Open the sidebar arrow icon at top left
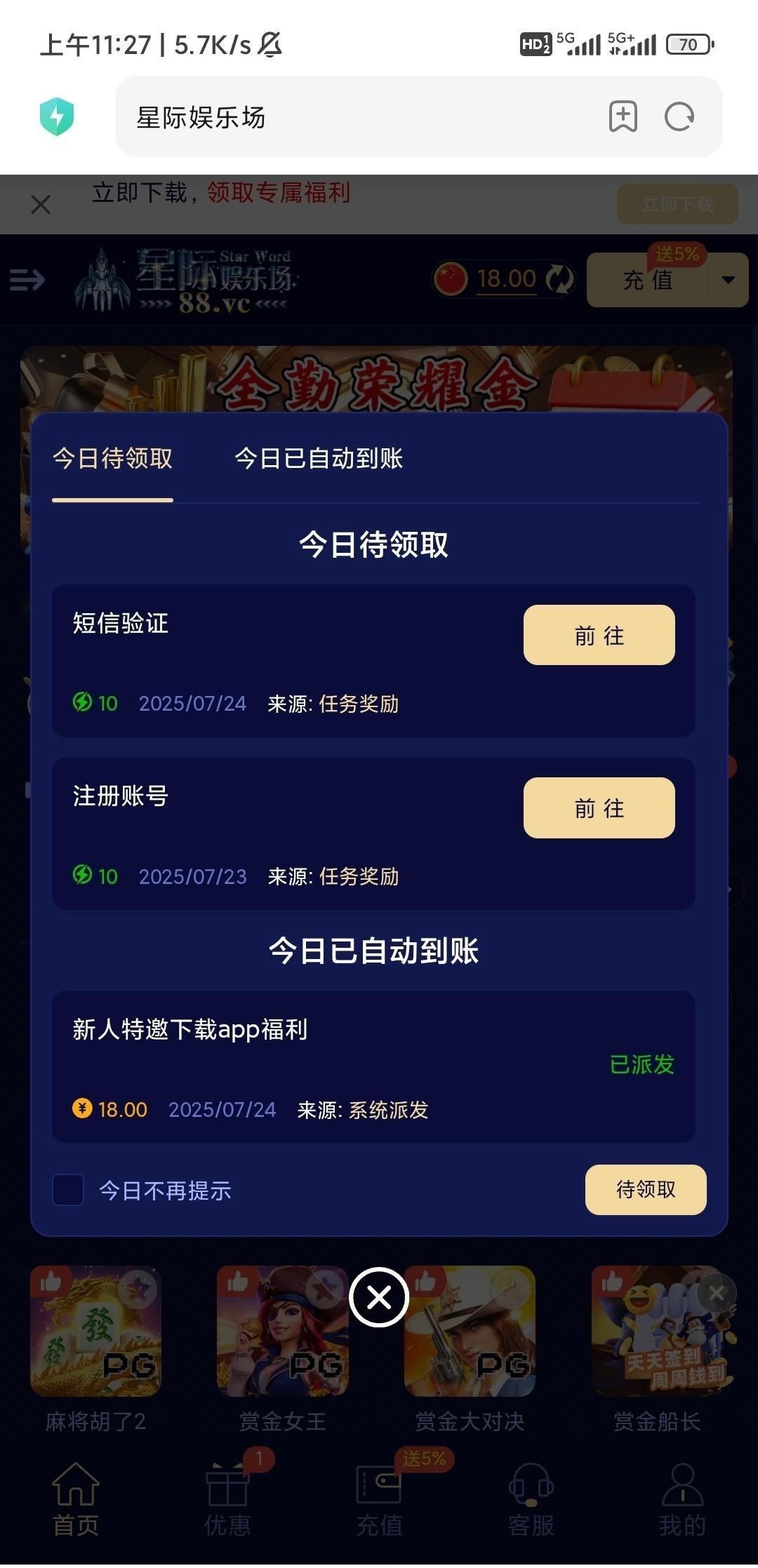 pyautogui.click(x=25, y=280)
